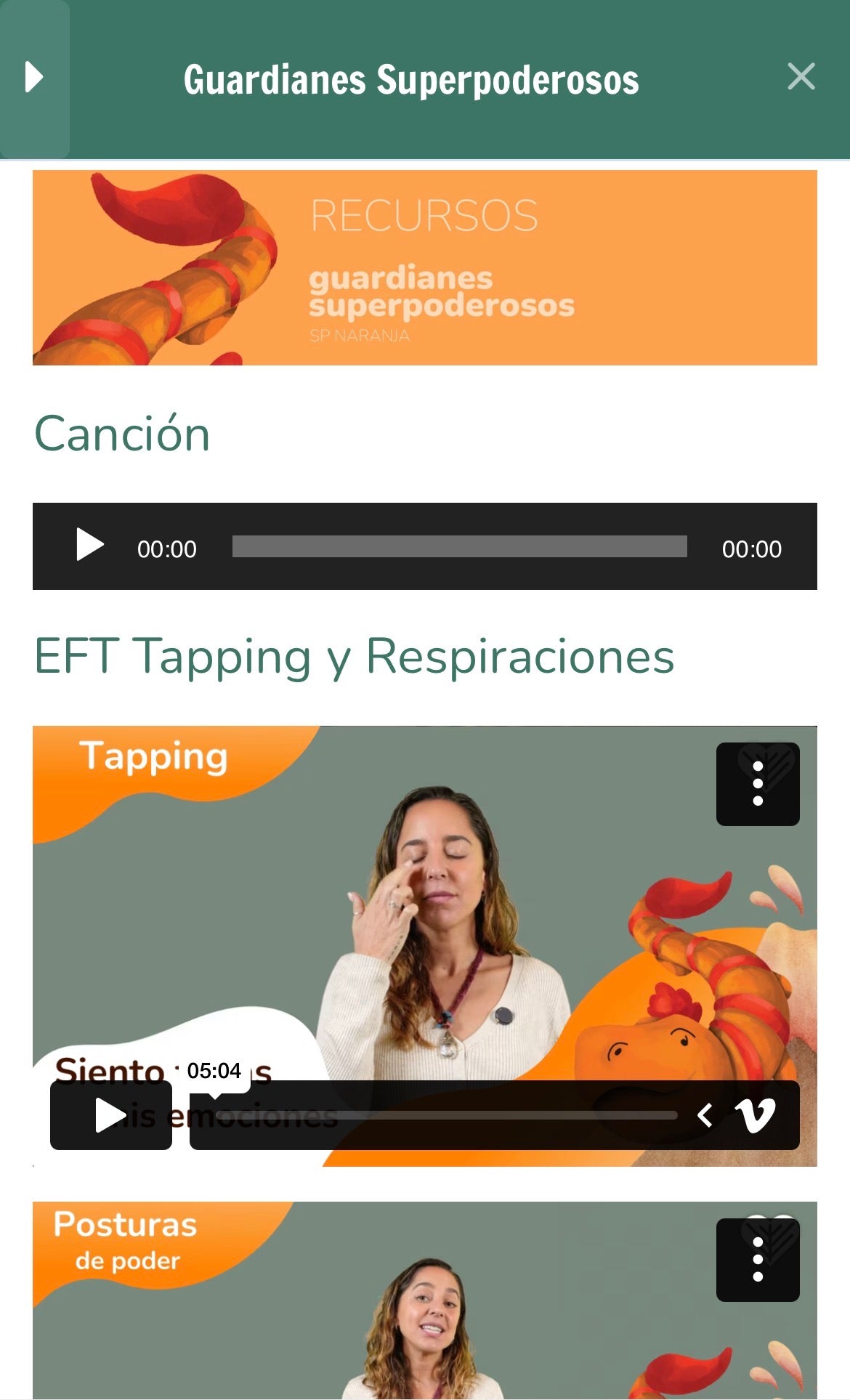The width and height of the screenshot is (850, 1400).
Task: Click the Tapping label on the video overlay
Action: click(x=155, y=756)
